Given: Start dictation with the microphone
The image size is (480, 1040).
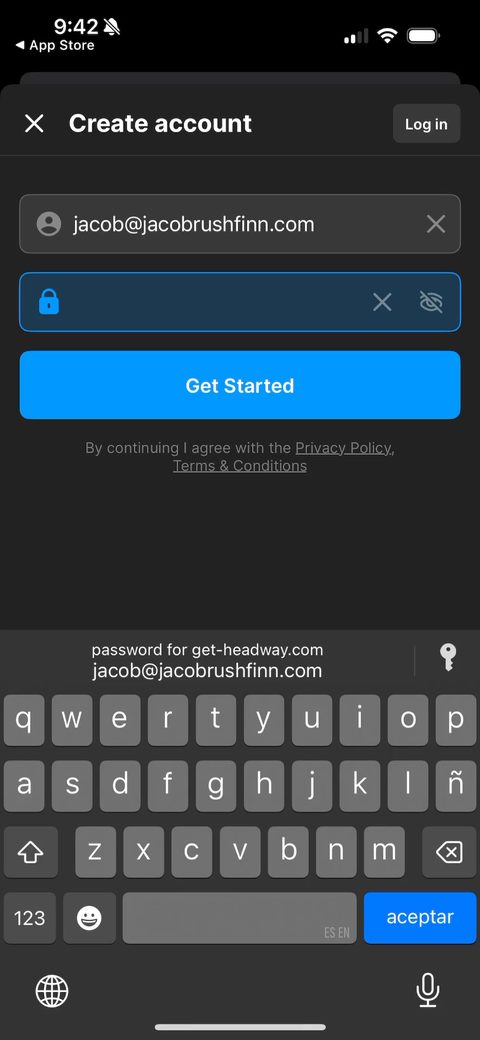Looking at the screenshot, I should pos(428,990).
